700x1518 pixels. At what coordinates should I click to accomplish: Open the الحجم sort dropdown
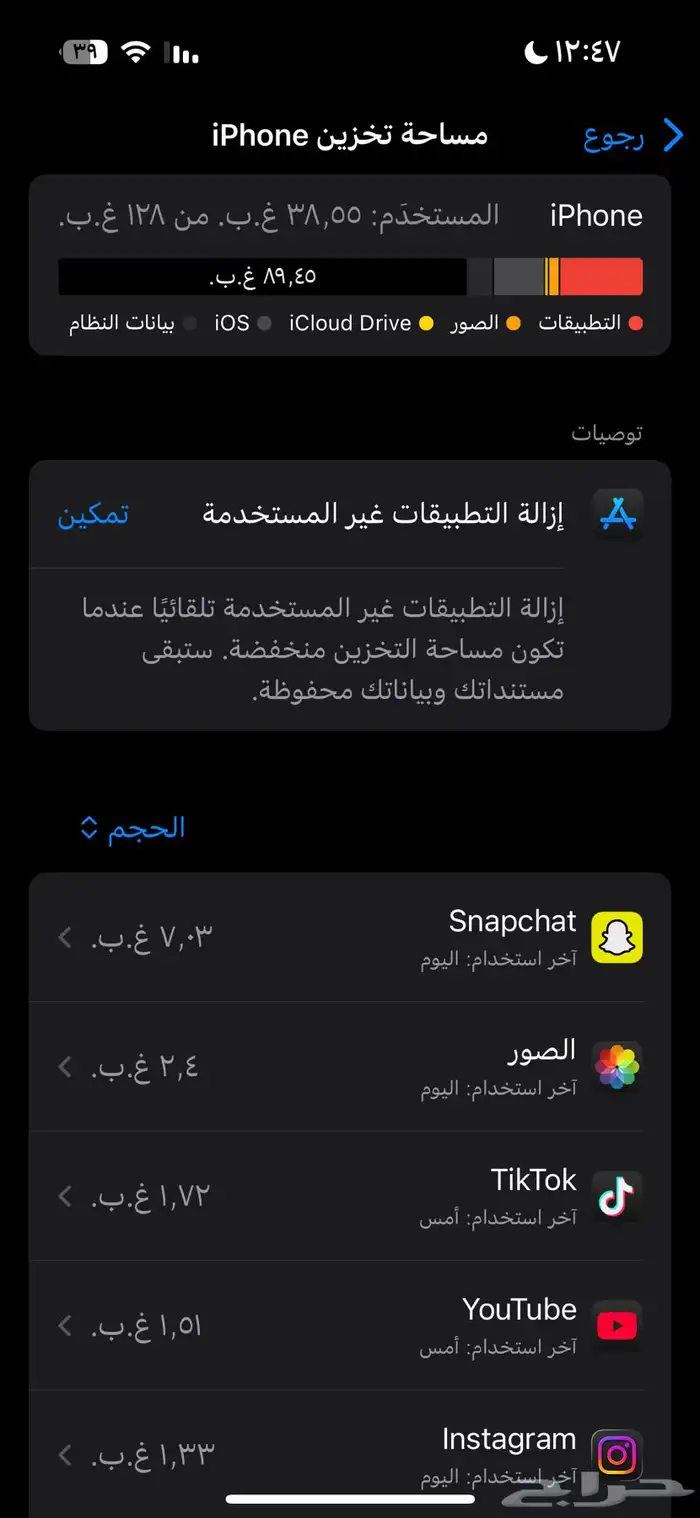tap(133, 828)
